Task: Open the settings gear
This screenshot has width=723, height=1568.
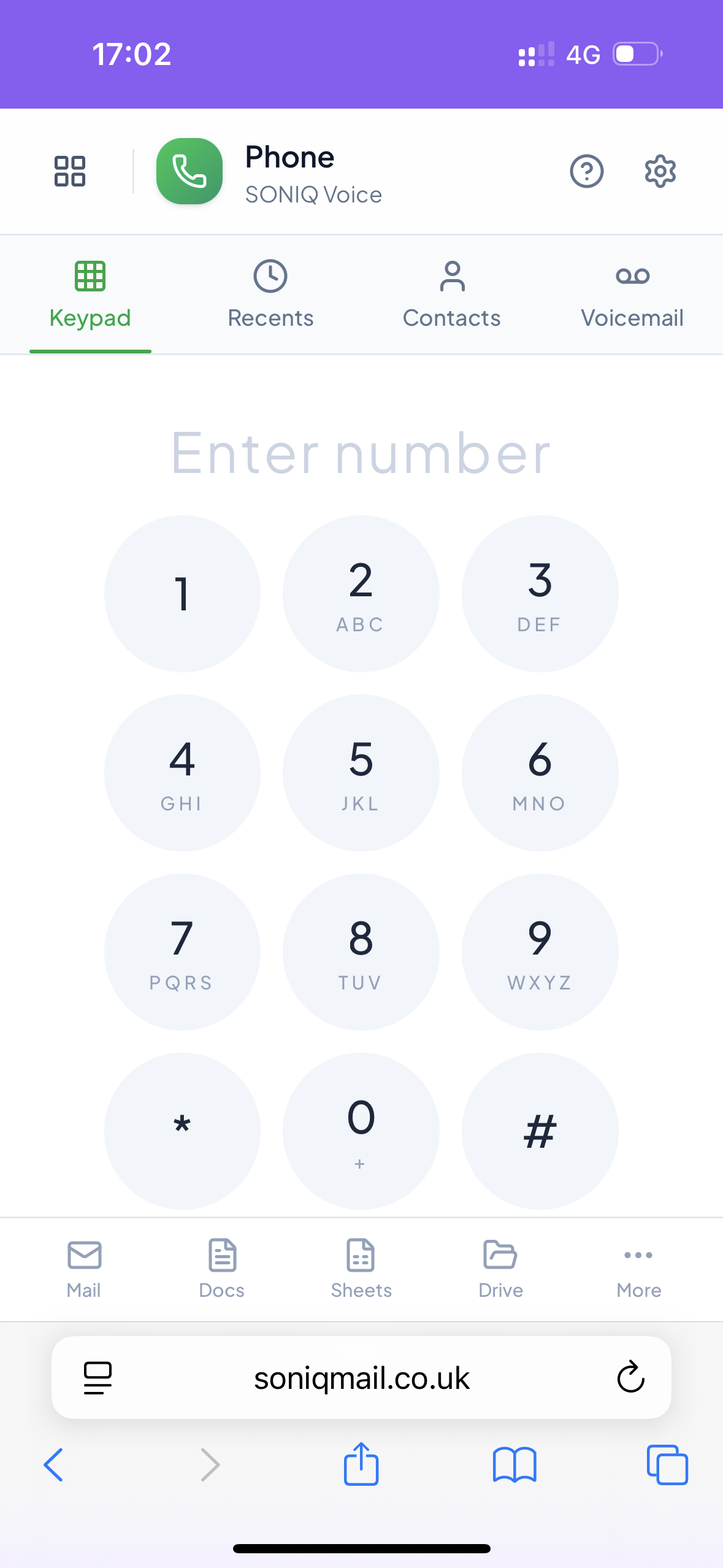Action: point(660,171)
